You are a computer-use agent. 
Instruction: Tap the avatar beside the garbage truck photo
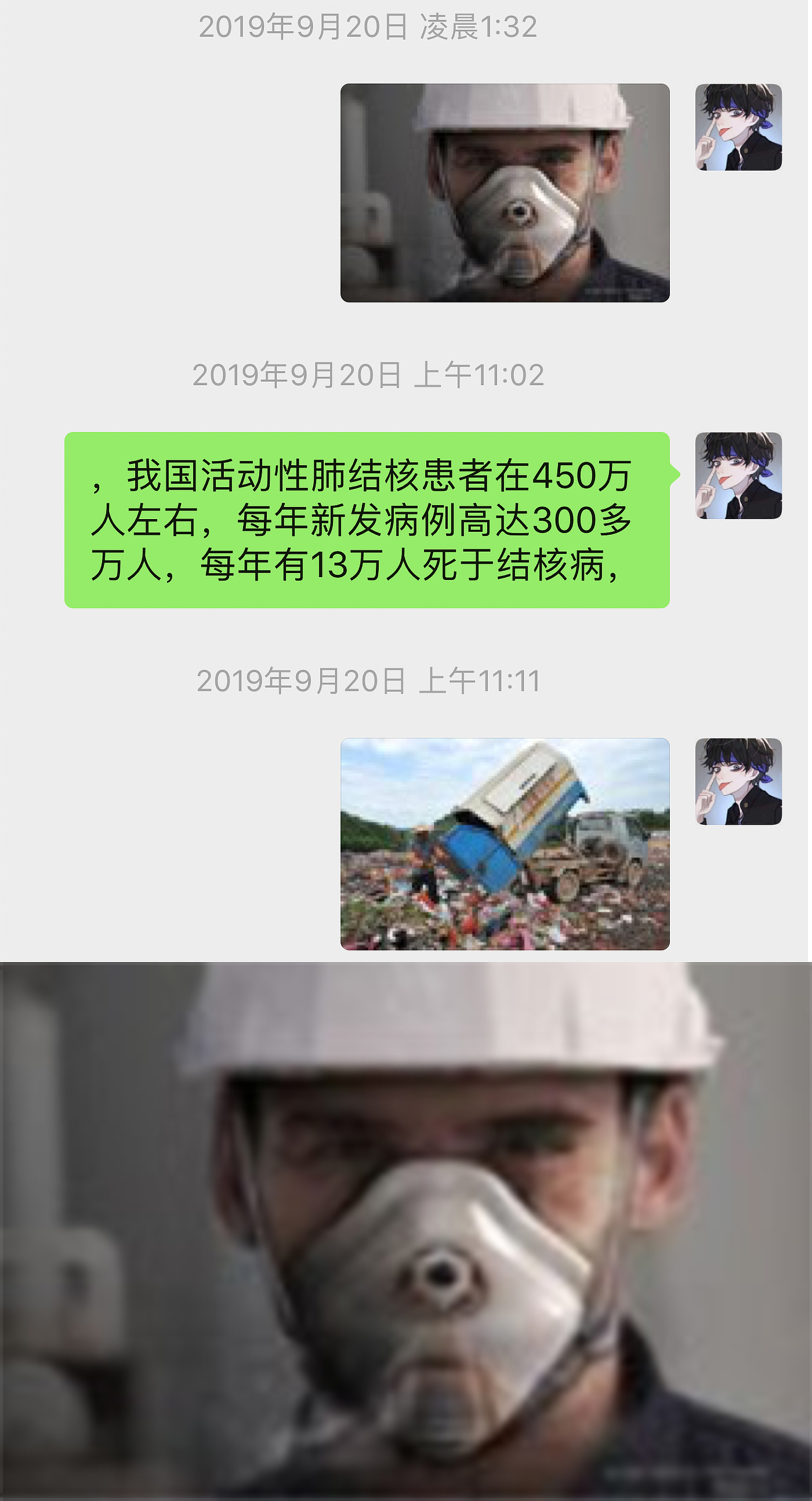[738, 781]
